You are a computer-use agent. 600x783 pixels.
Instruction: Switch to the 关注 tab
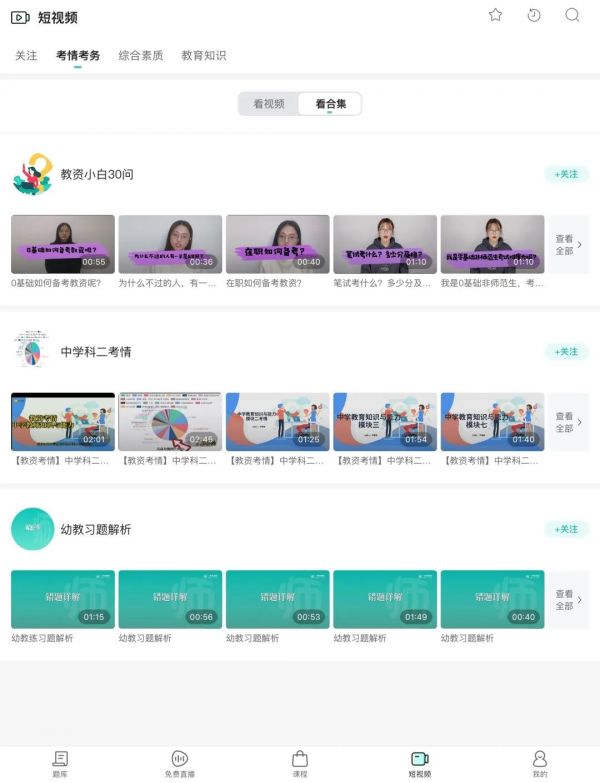coord(26,56)
